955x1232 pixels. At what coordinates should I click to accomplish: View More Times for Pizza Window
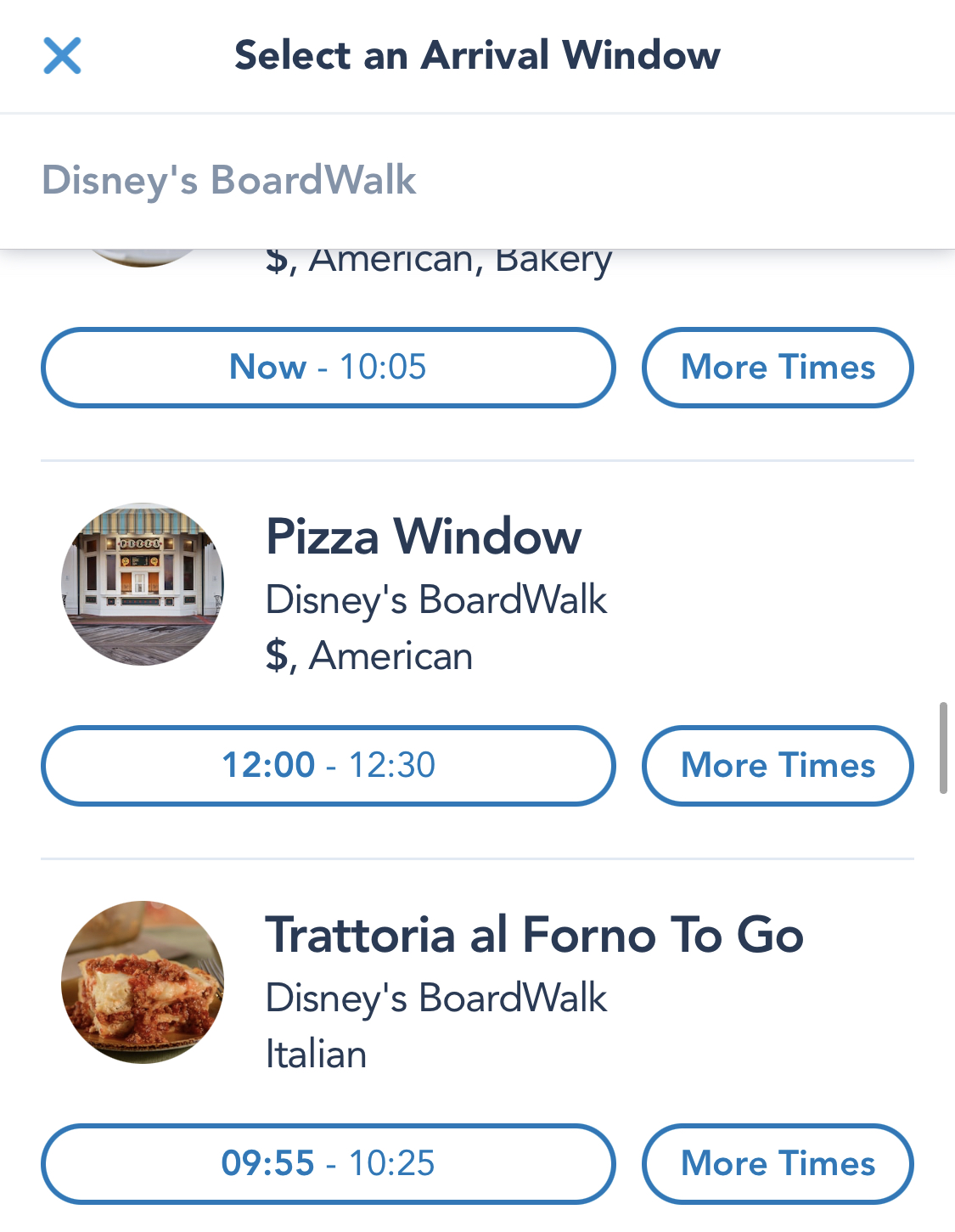777,765
